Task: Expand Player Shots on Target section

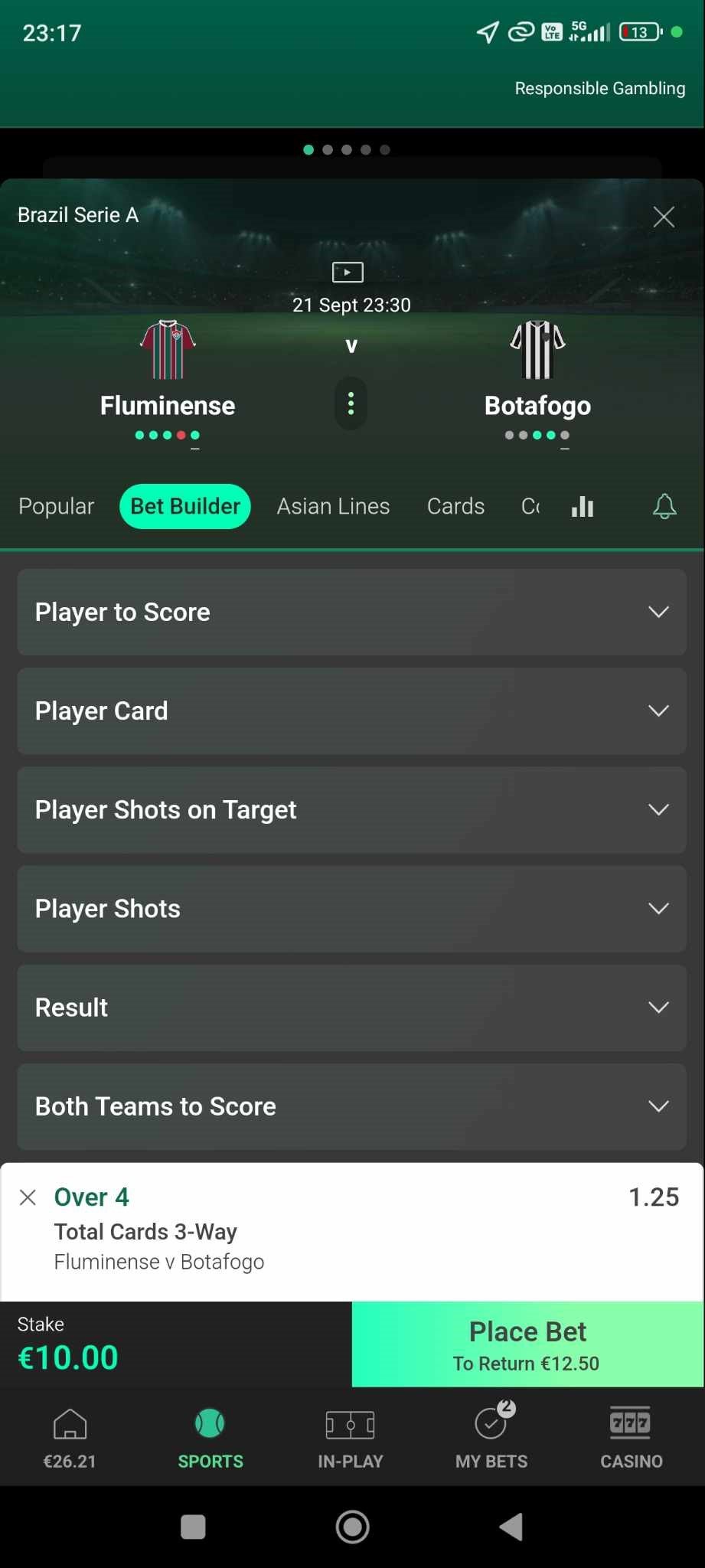Action: point(351,809)
